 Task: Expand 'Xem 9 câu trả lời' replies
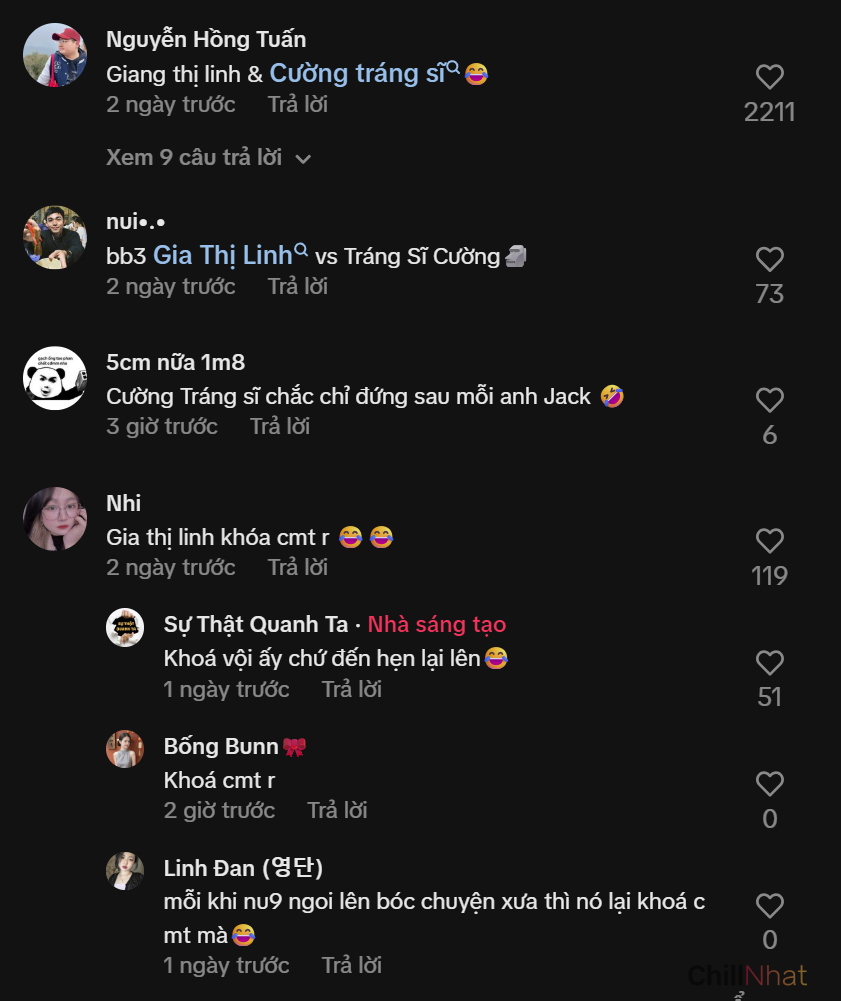coord(208,158)
